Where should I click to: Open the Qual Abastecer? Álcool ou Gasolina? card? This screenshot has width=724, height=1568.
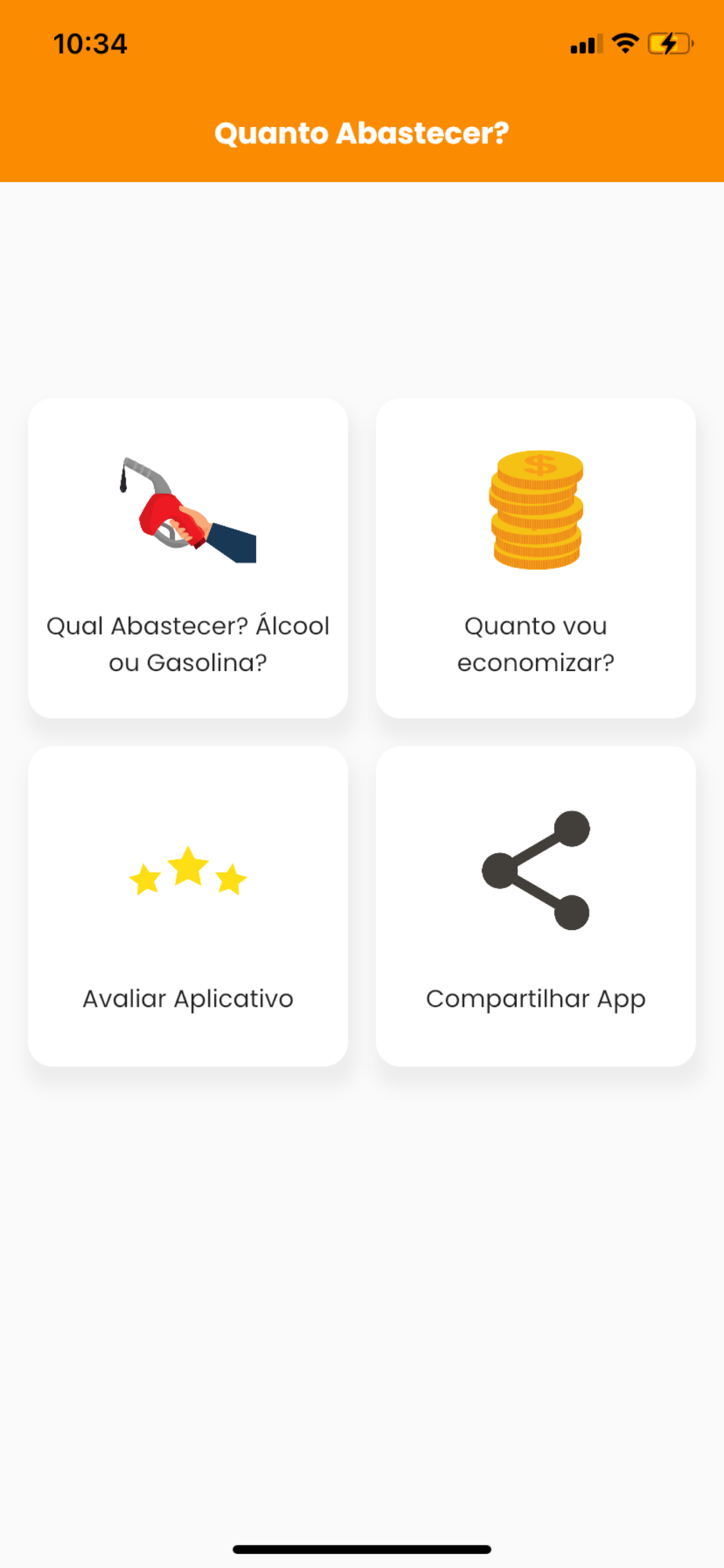[x=188, y=558]
